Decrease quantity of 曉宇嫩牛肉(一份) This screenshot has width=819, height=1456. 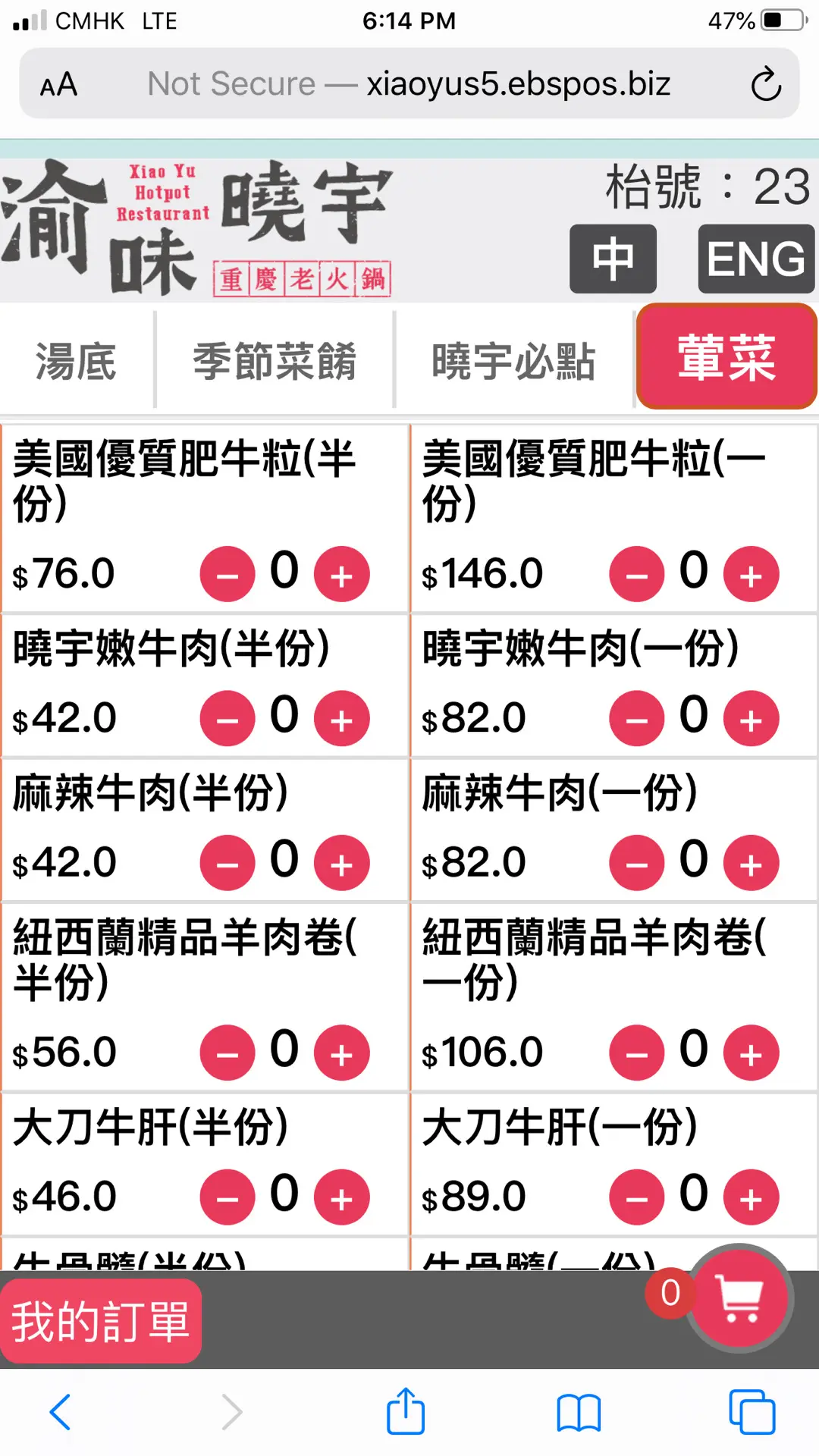point(637,719)
